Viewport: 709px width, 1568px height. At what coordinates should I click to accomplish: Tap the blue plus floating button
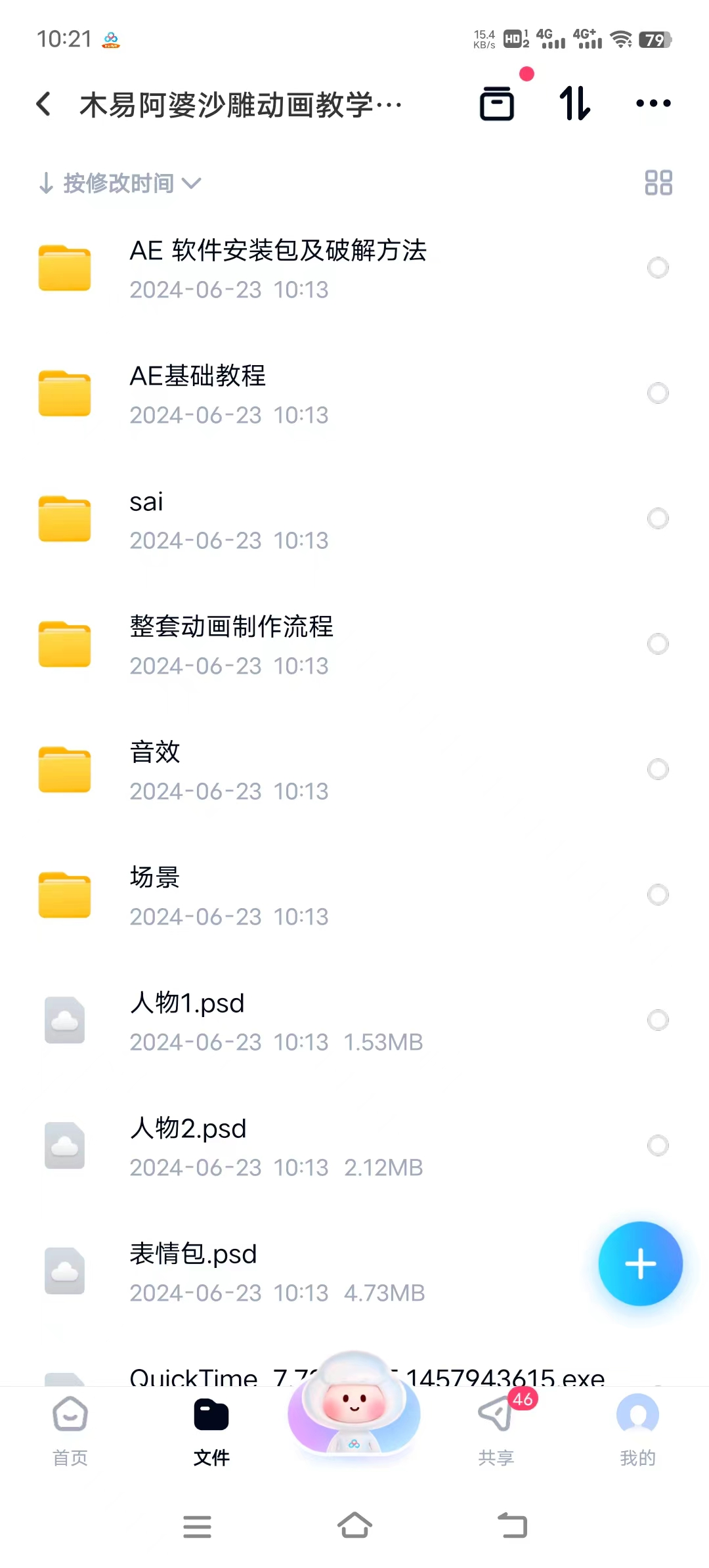click(640, 1264)
